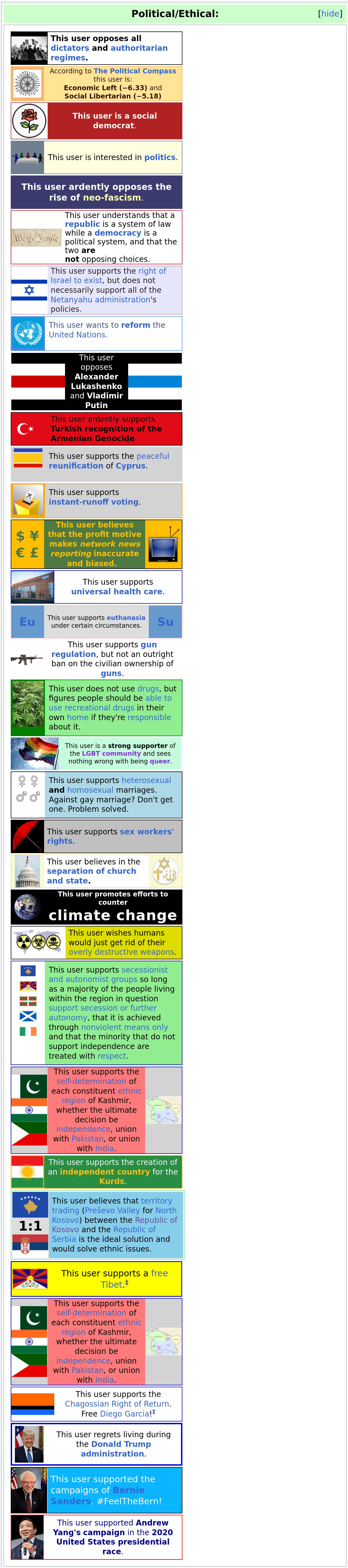Collapse the Political/Ethical section with hide

[330, 14]
